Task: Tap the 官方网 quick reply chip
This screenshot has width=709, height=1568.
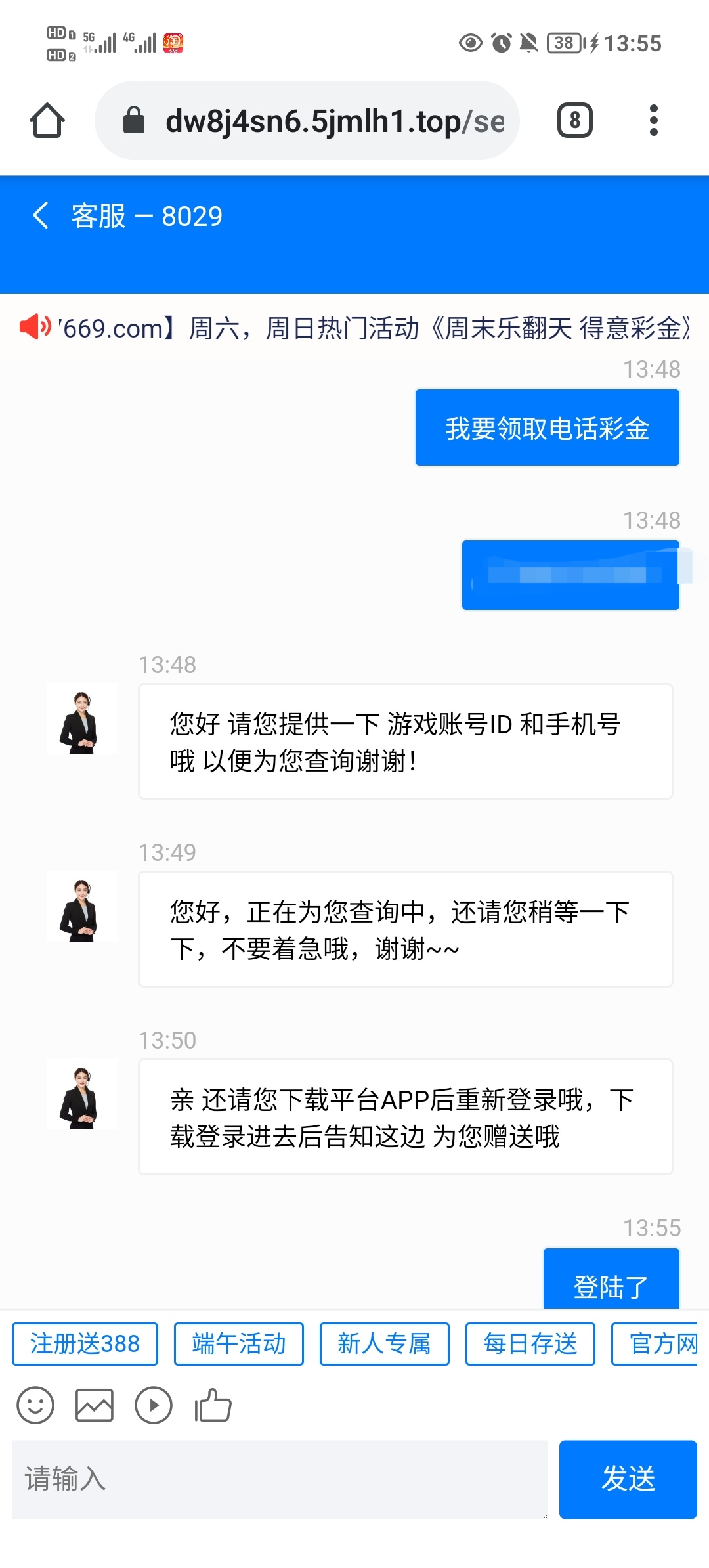Action: point(656,1343)
